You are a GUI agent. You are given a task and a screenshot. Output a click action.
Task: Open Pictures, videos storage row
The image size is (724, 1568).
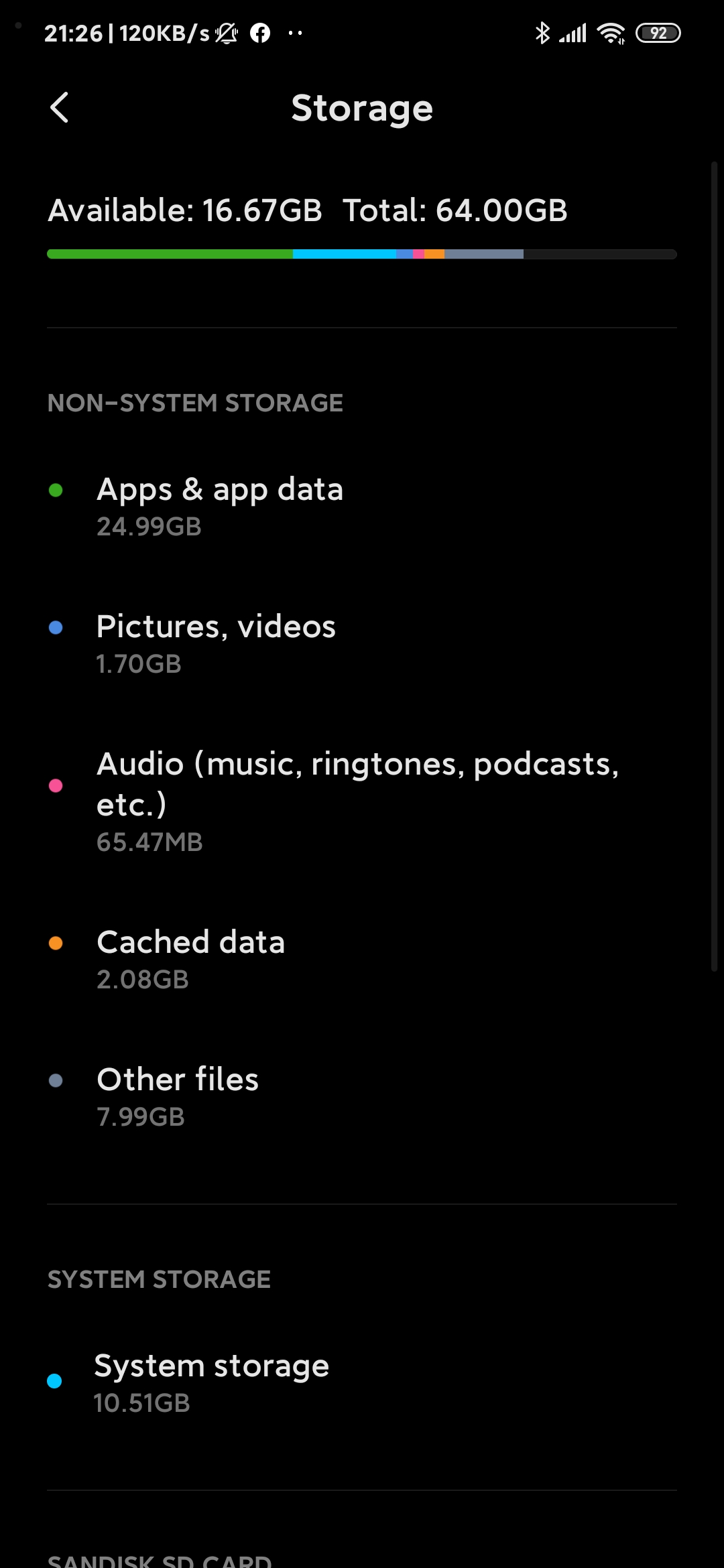[362, 644]
